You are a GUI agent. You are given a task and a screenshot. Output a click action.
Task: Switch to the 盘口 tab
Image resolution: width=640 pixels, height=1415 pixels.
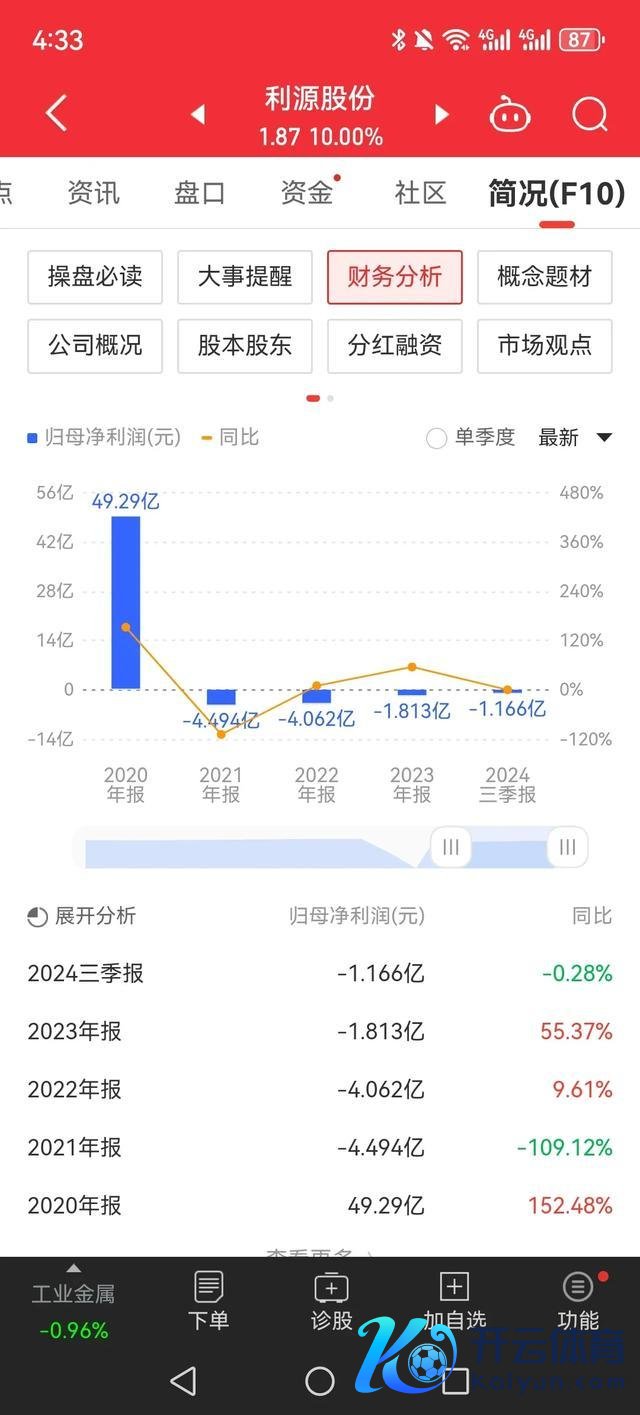coord(200,193)
